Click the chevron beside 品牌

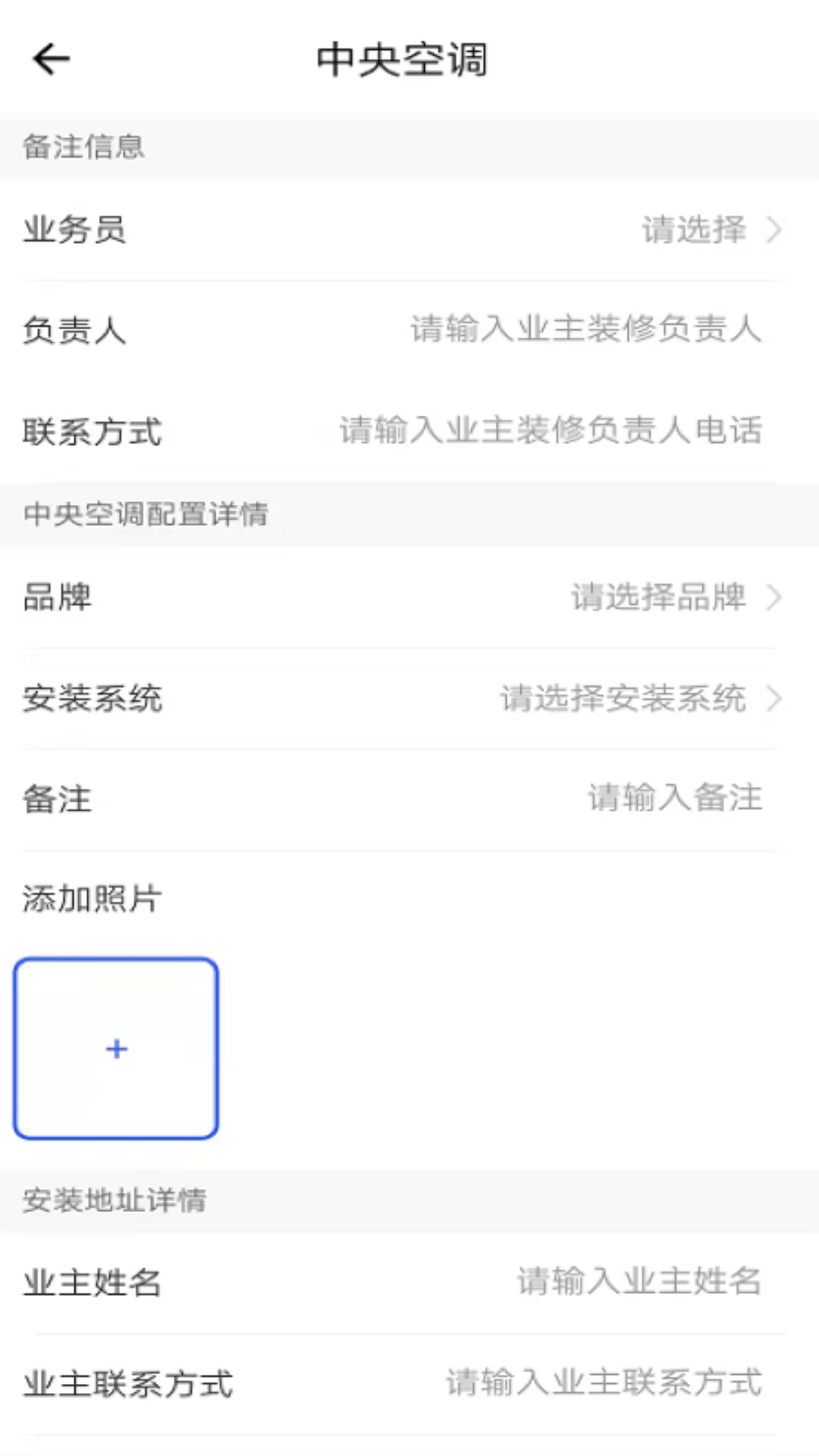click(x=774, y=598)
